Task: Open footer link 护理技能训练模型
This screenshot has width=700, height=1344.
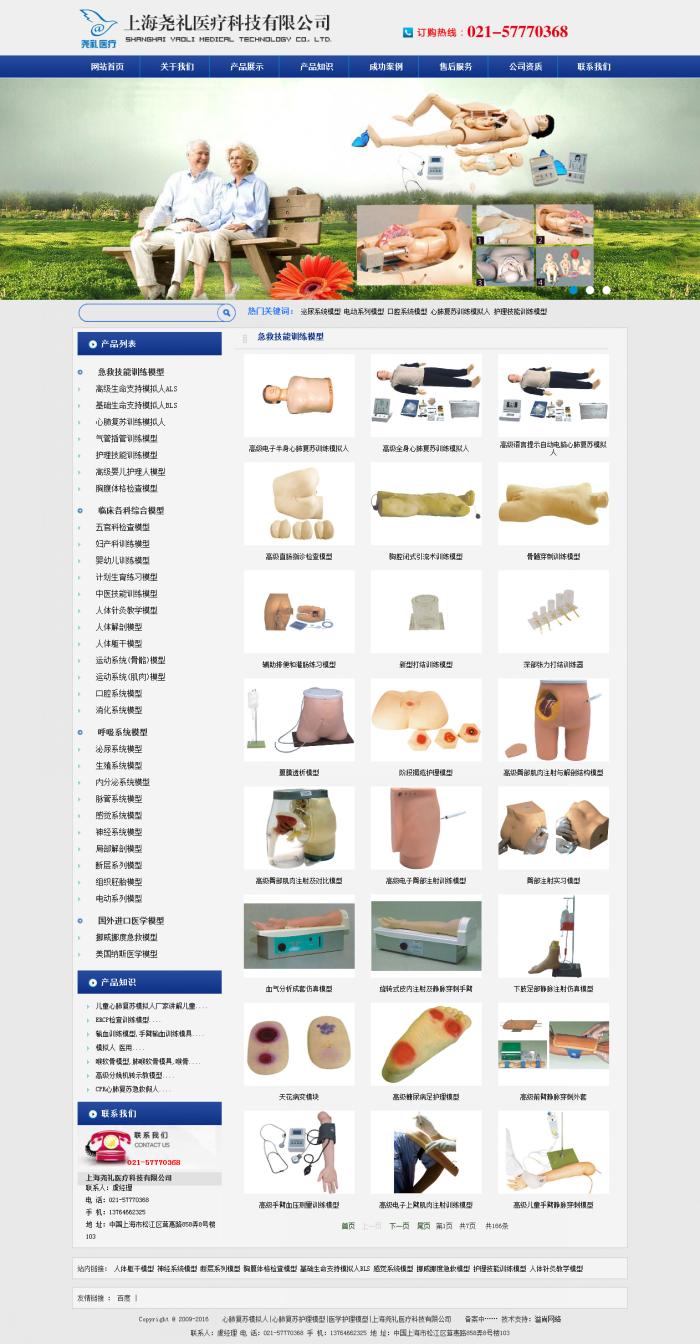Action: [499, 1268]
